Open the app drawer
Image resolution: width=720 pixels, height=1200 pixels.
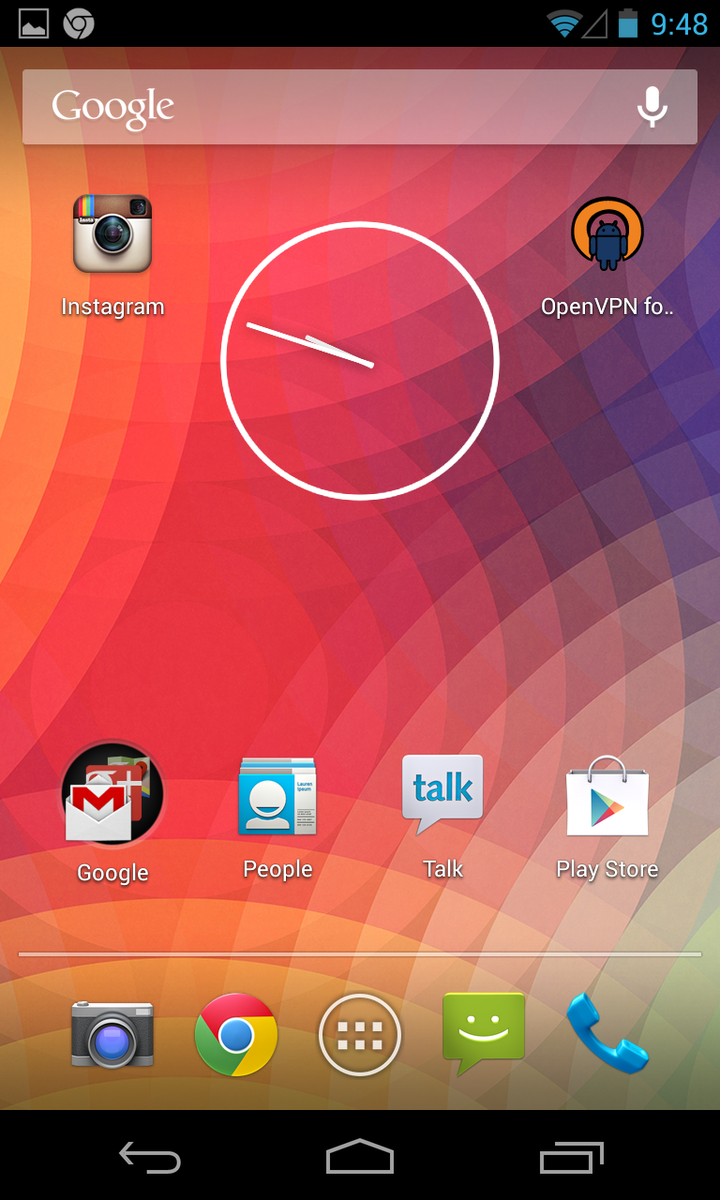pos(360,1035)
